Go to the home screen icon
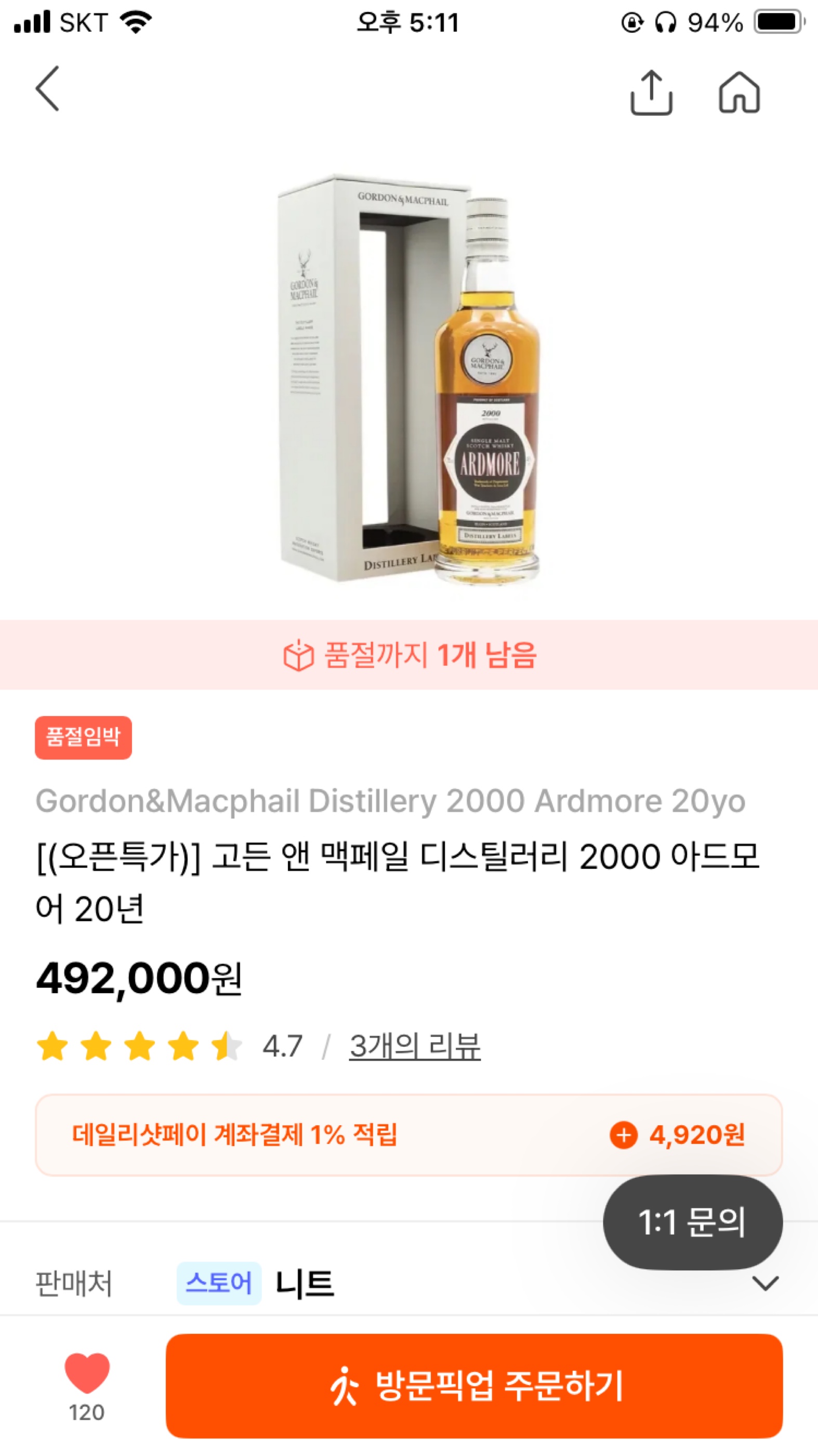 coord(739,92)
